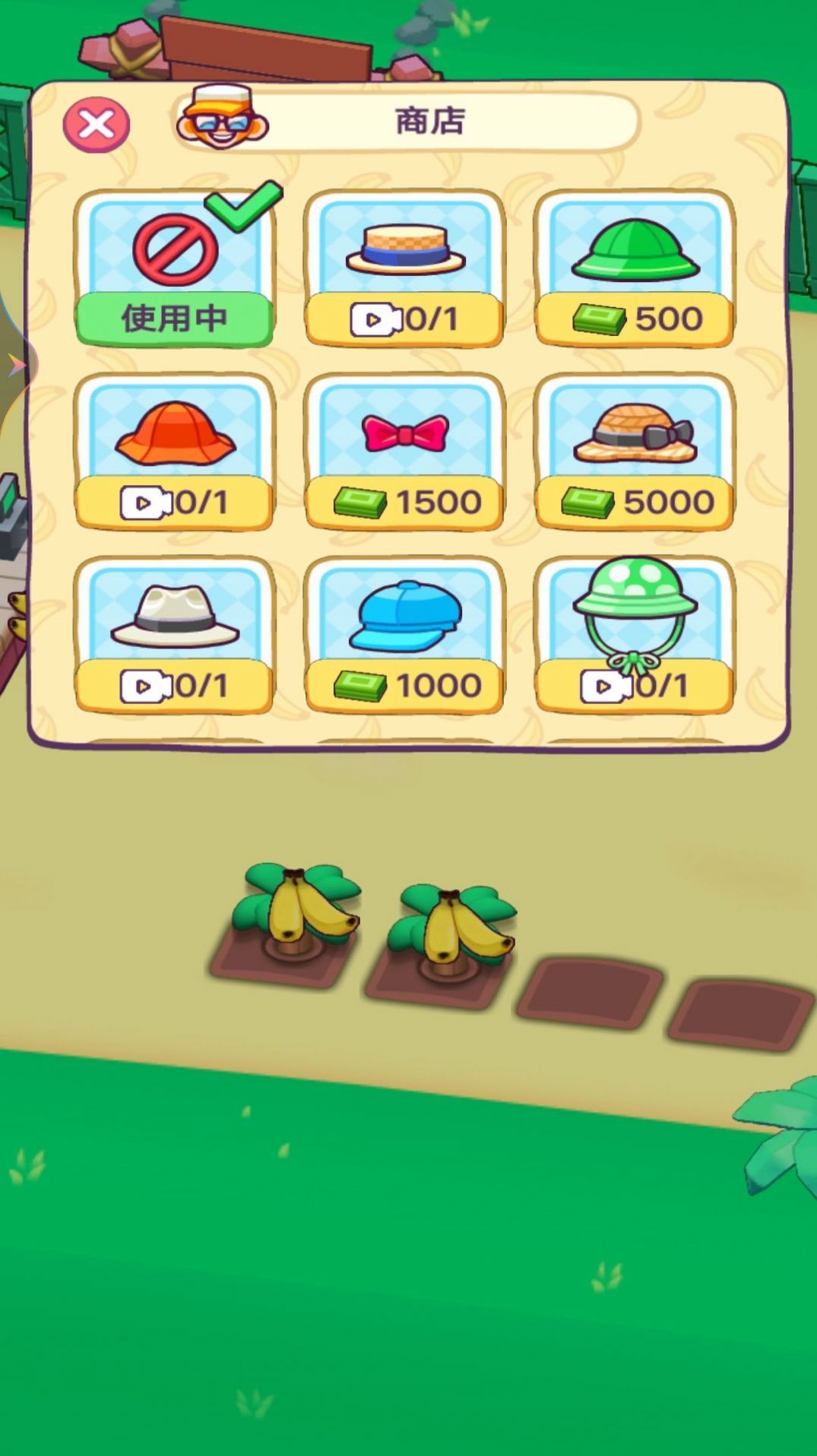Watch video to unlock the straw boater hat
This screenshot has height=1456, width=817.
click(x=404, y=319)
